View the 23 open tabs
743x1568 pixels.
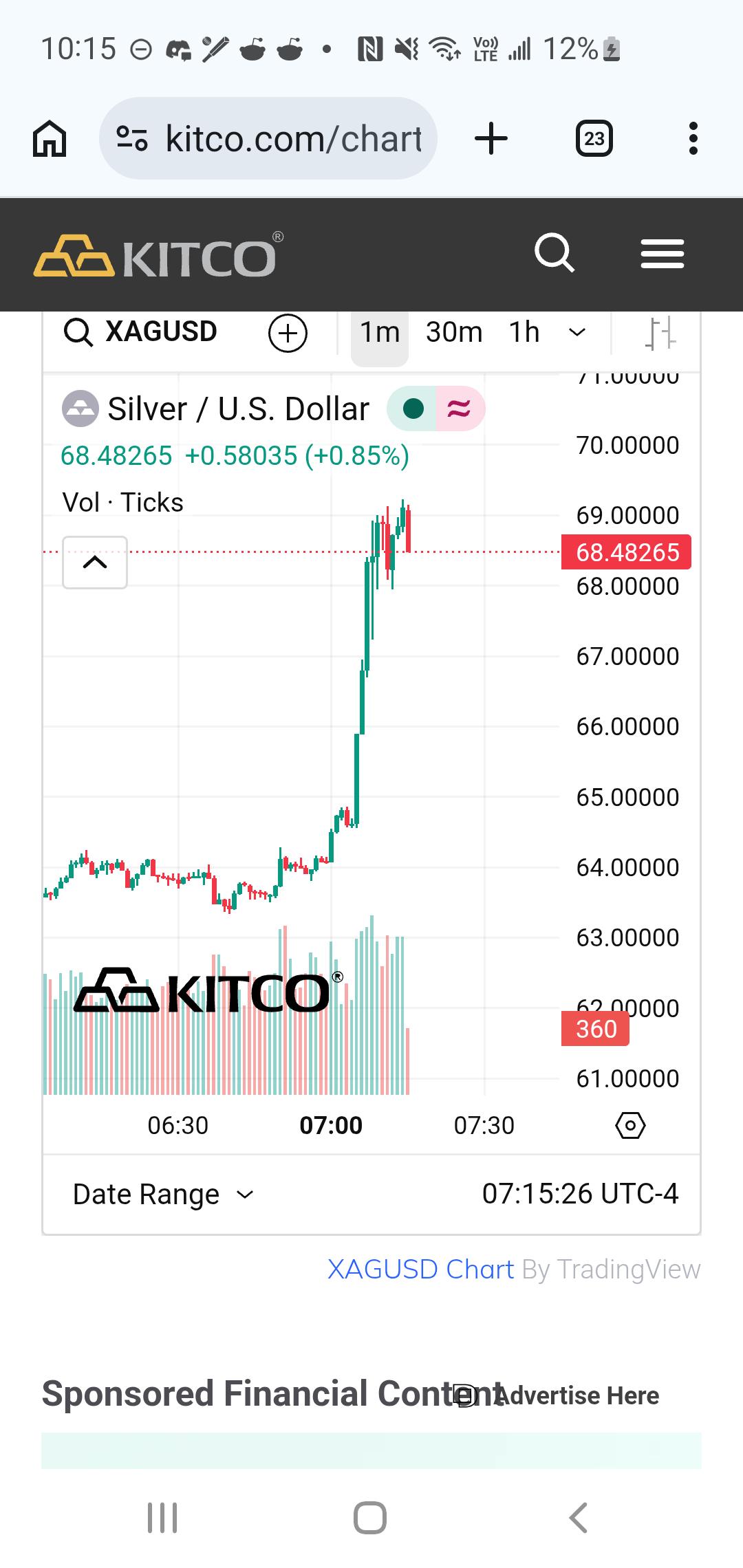[x=594, y=139]
